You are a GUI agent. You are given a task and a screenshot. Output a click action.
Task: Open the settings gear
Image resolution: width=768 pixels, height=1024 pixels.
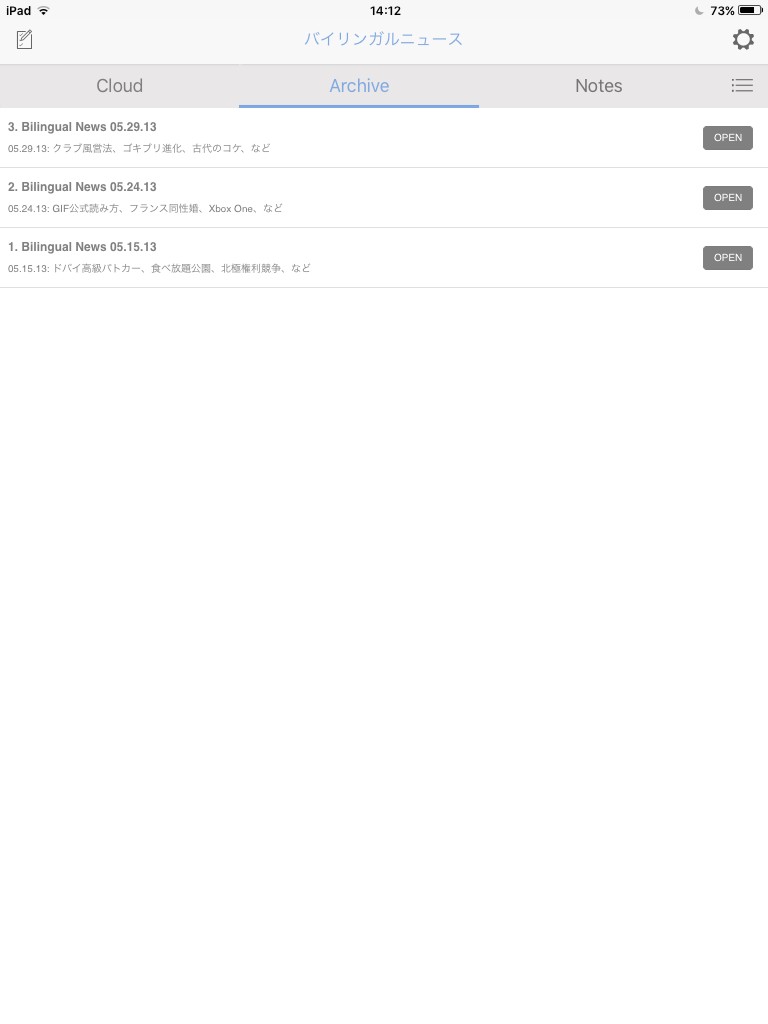pos(743,39)
